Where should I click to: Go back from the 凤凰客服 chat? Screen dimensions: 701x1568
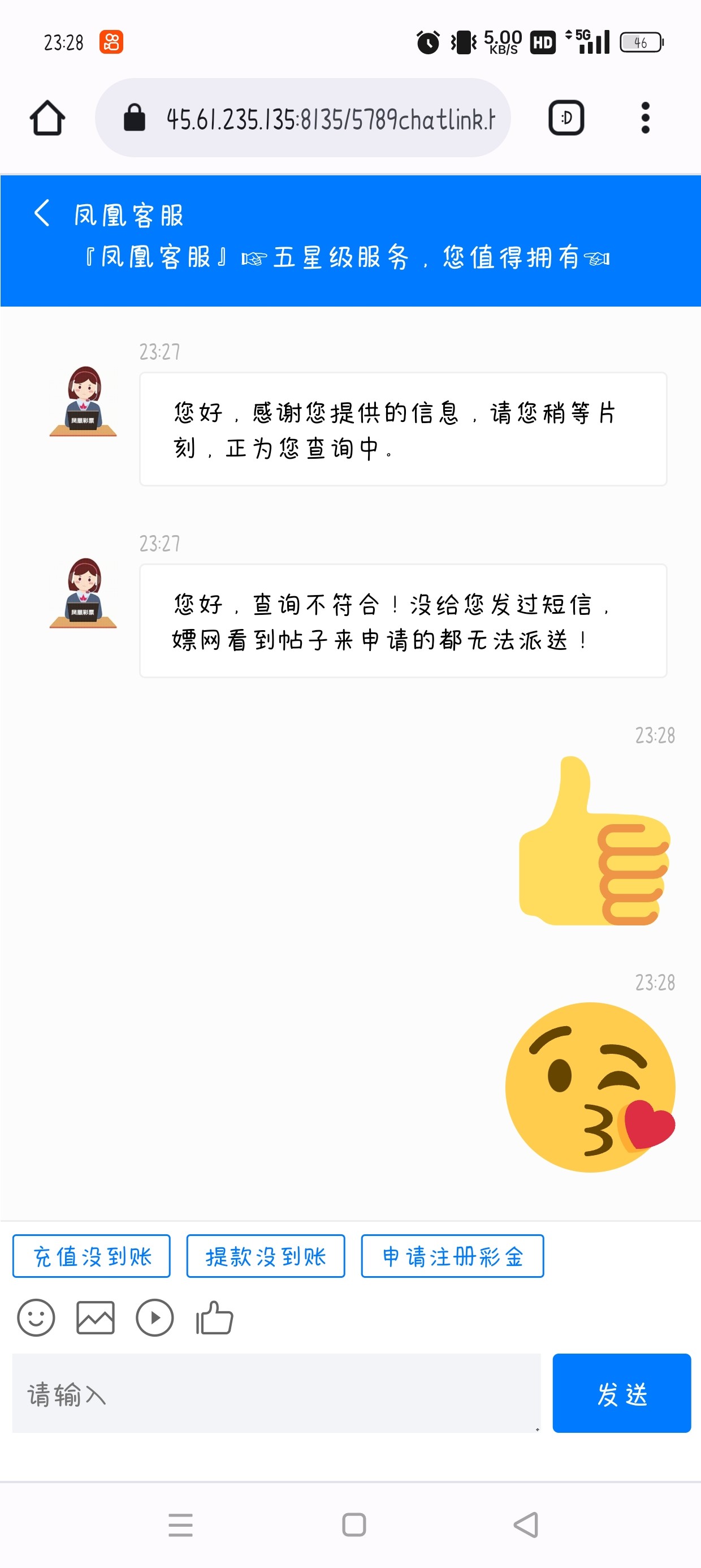[x=41, y=214]
